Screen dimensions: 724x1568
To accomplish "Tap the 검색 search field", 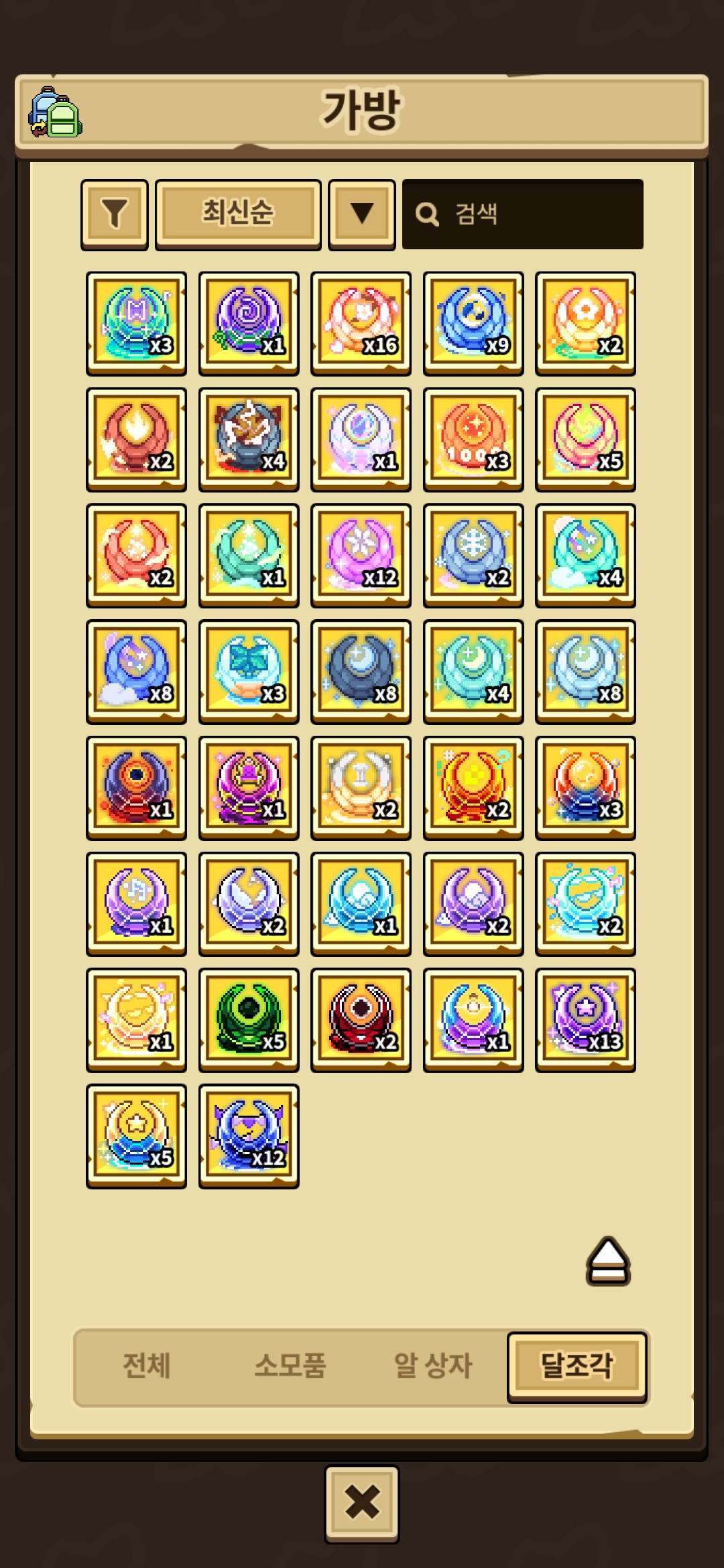I will pos(523,214).
